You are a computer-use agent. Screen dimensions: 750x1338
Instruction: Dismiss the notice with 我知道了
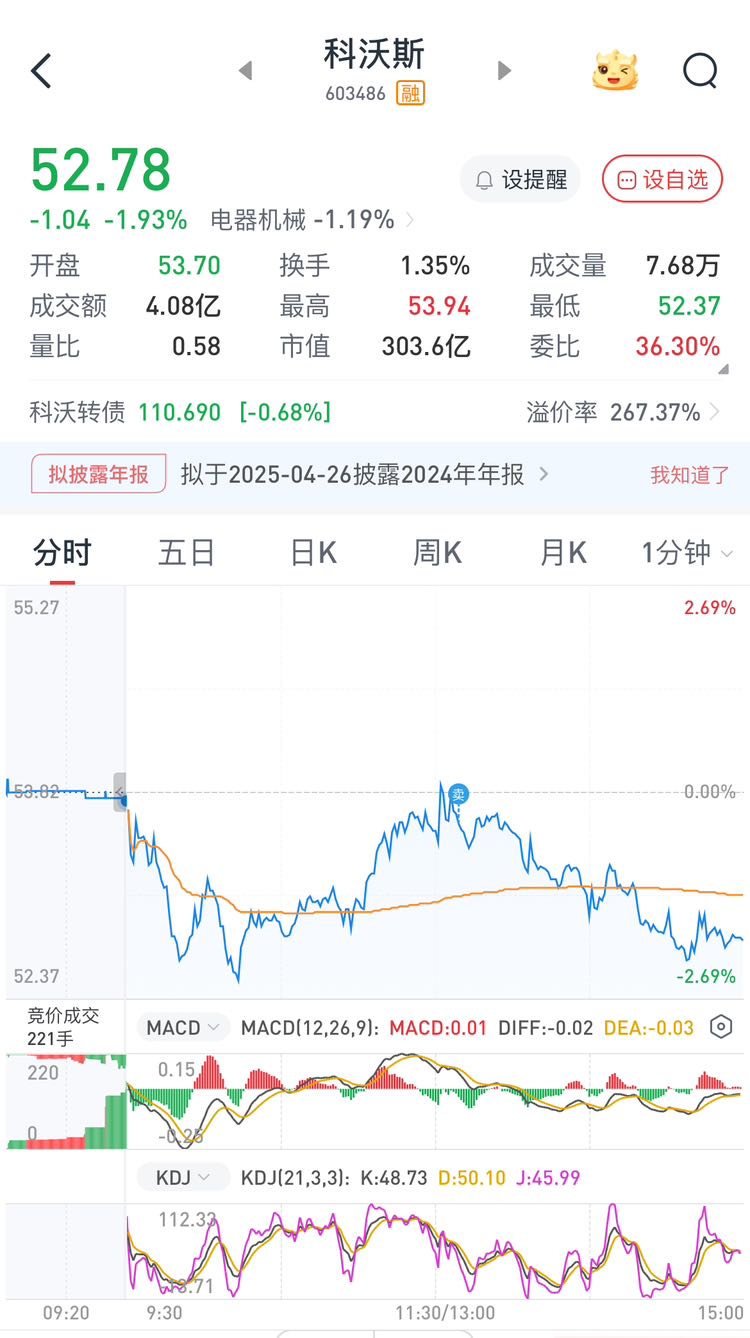tap(690, 475)
